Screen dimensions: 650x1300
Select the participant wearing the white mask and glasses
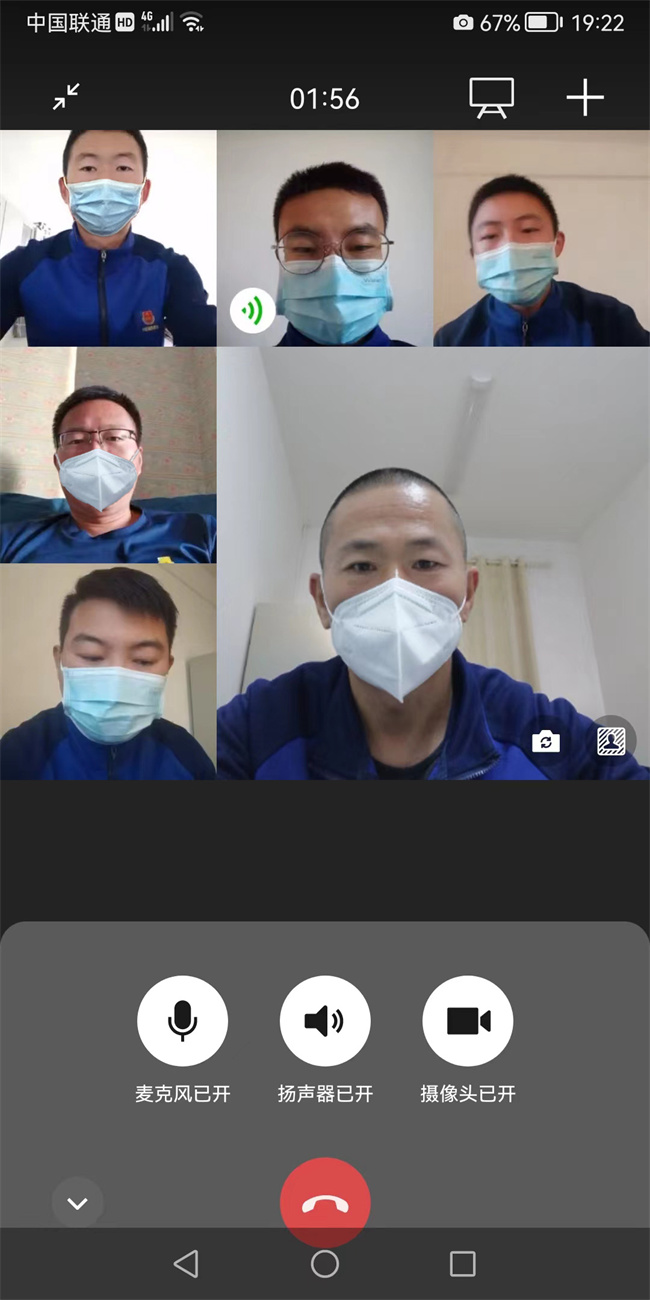click(x=107, y=455)
